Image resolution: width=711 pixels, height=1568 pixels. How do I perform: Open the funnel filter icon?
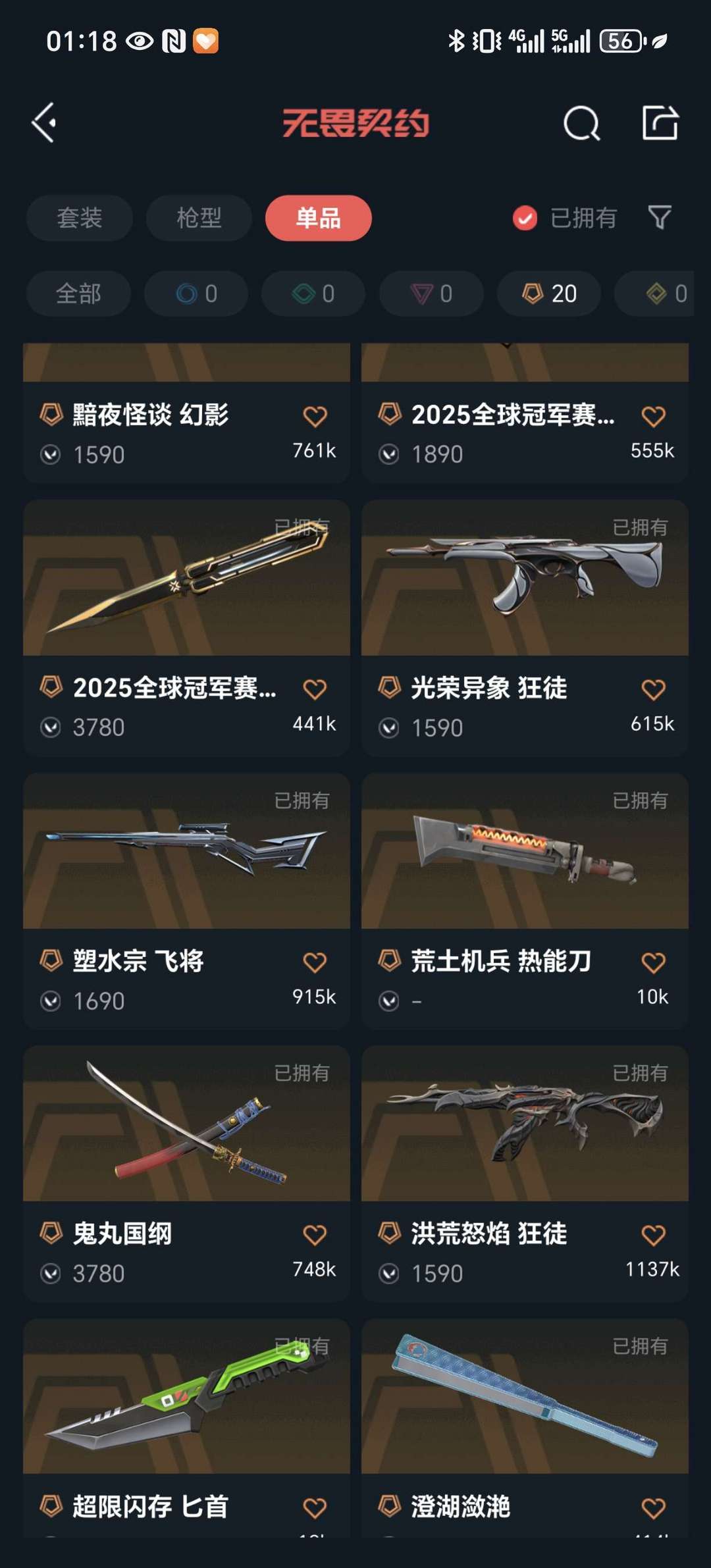(659, 217)
